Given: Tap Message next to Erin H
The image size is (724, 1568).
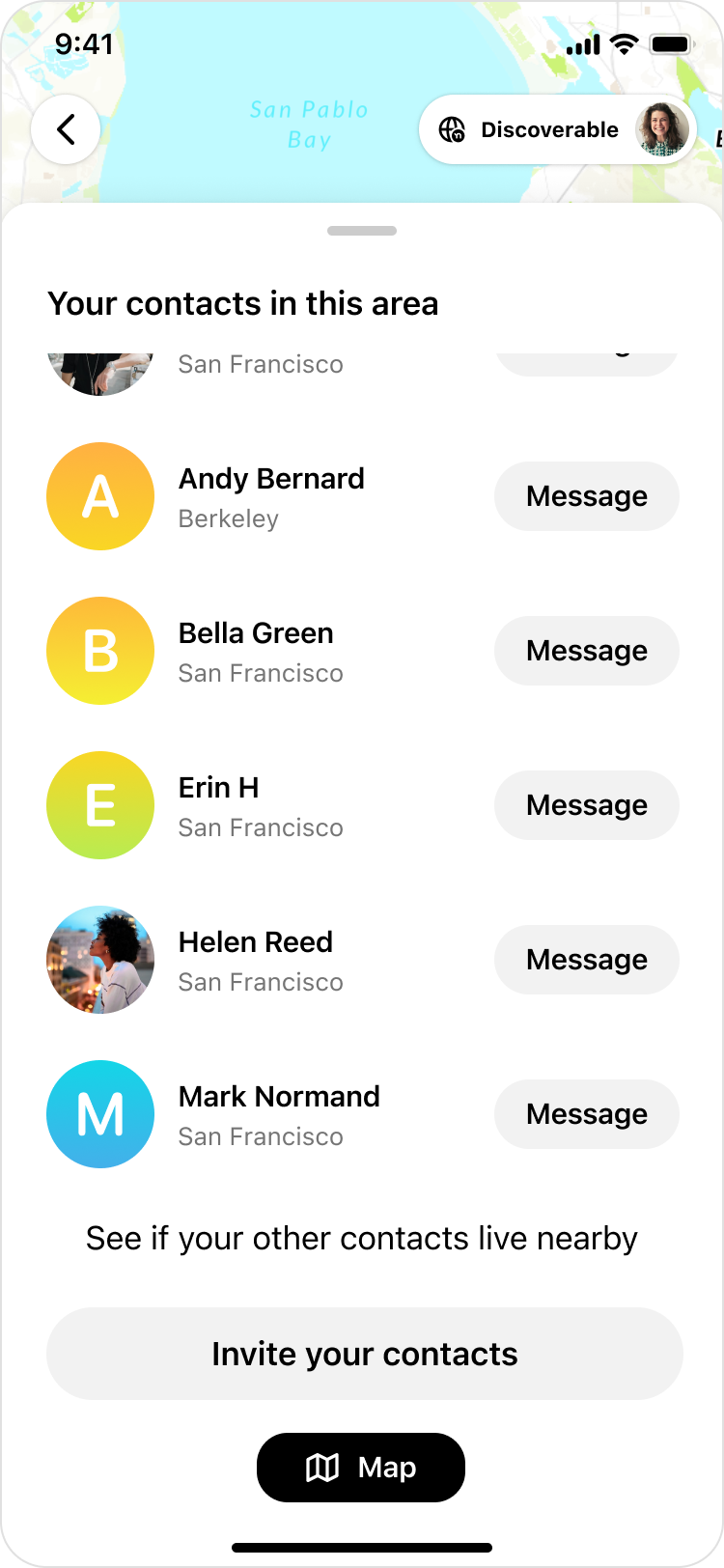Looking at the screenshot, I should 586,805.
